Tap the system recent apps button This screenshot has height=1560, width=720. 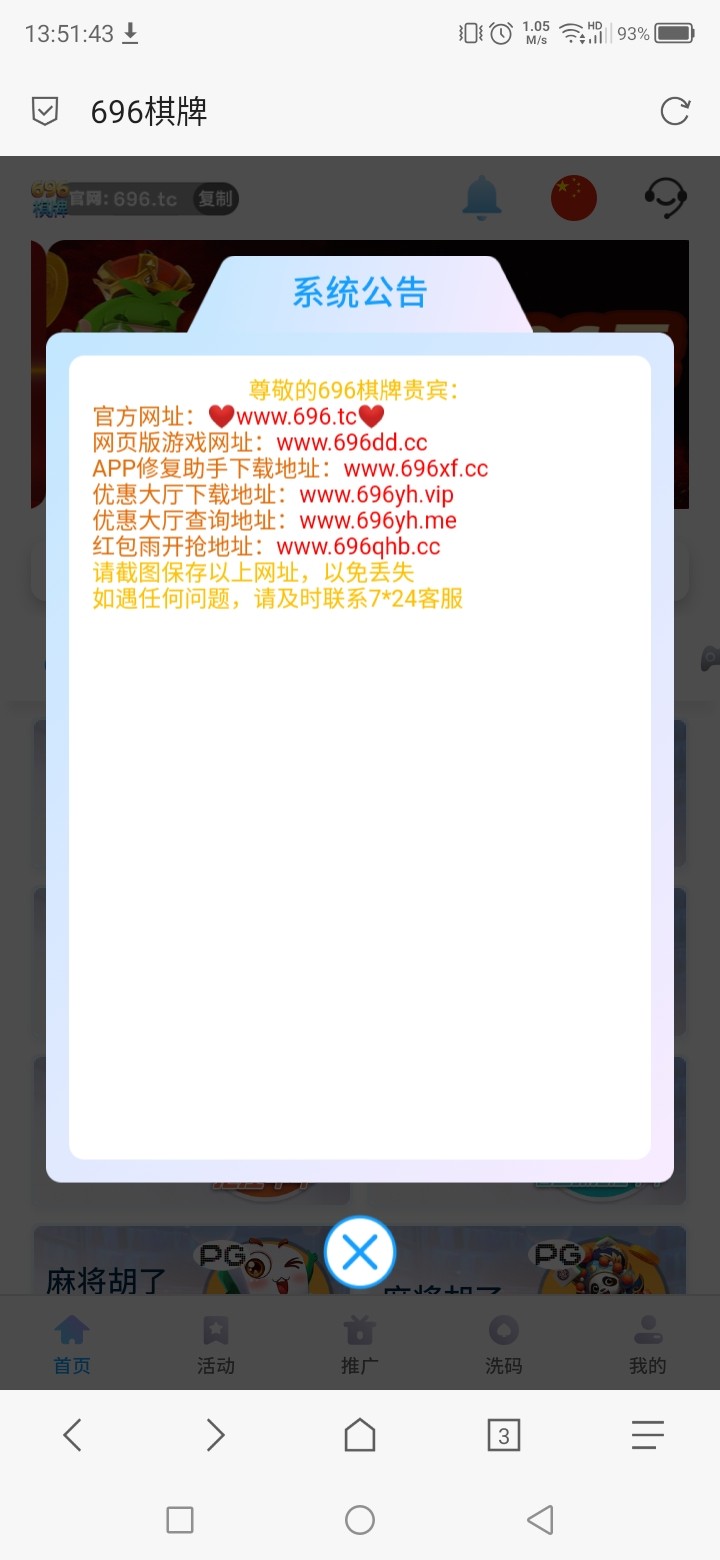click(180, 1520)
